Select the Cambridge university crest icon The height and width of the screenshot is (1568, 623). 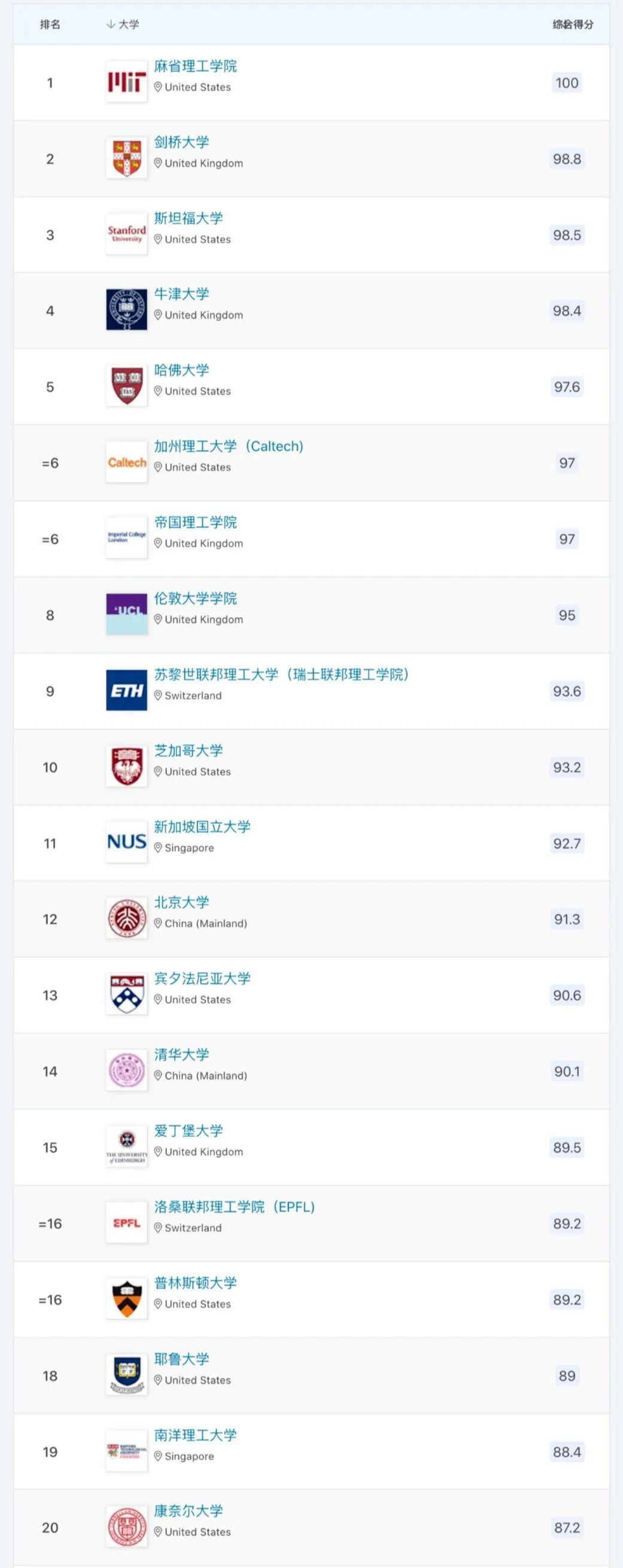point(126,157)
